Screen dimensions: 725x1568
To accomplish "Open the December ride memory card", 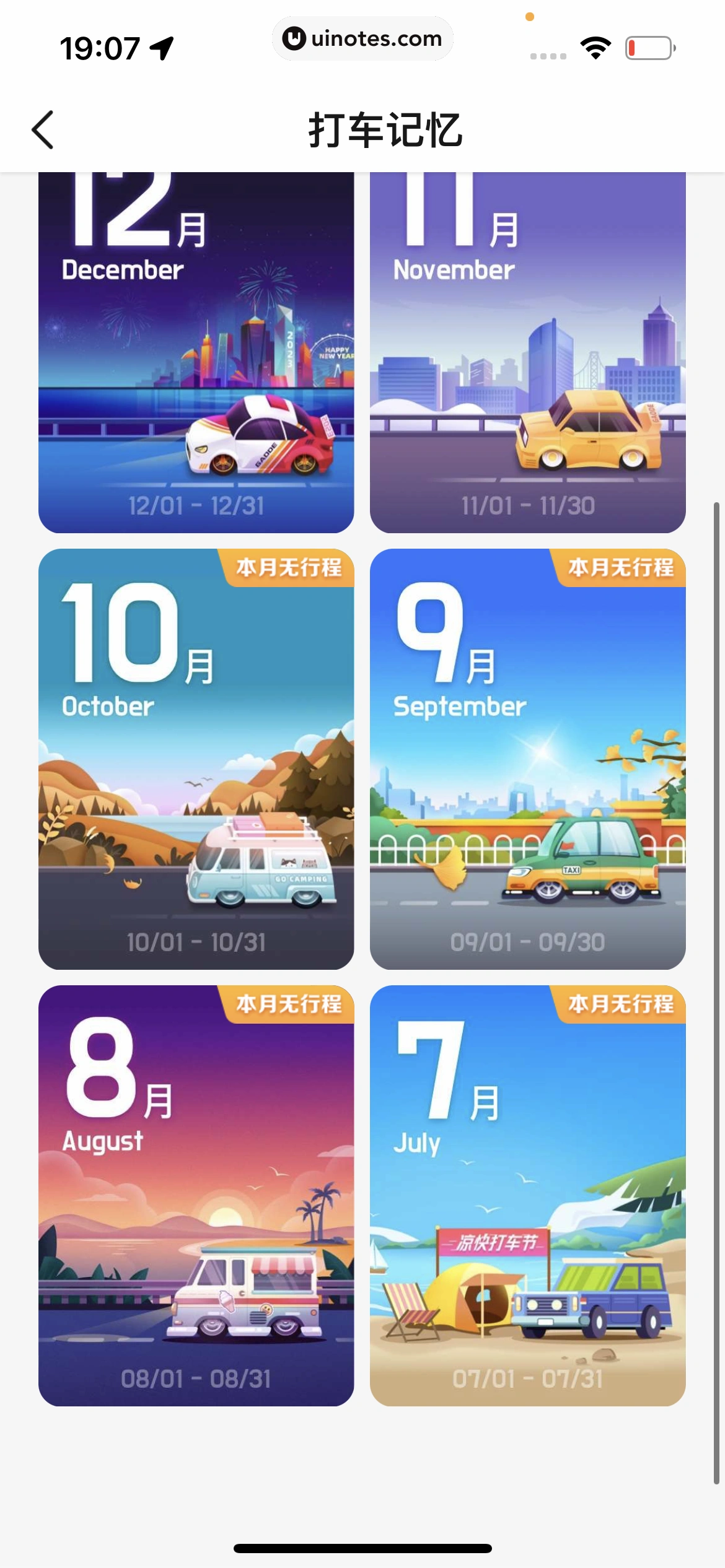I will 196,353.
